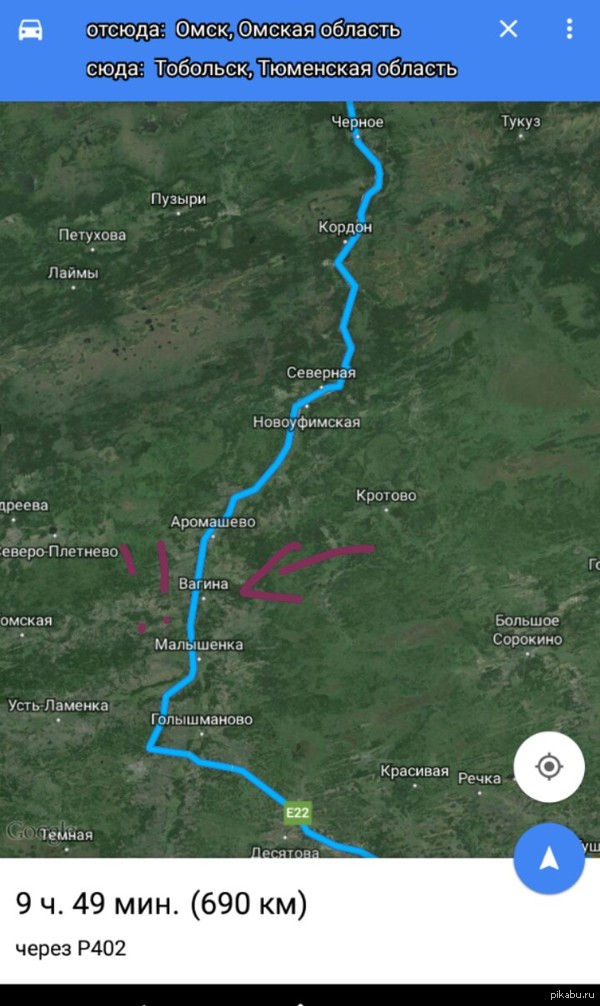
Task: Edit the starting point Омск
Action: coord(243,30)
